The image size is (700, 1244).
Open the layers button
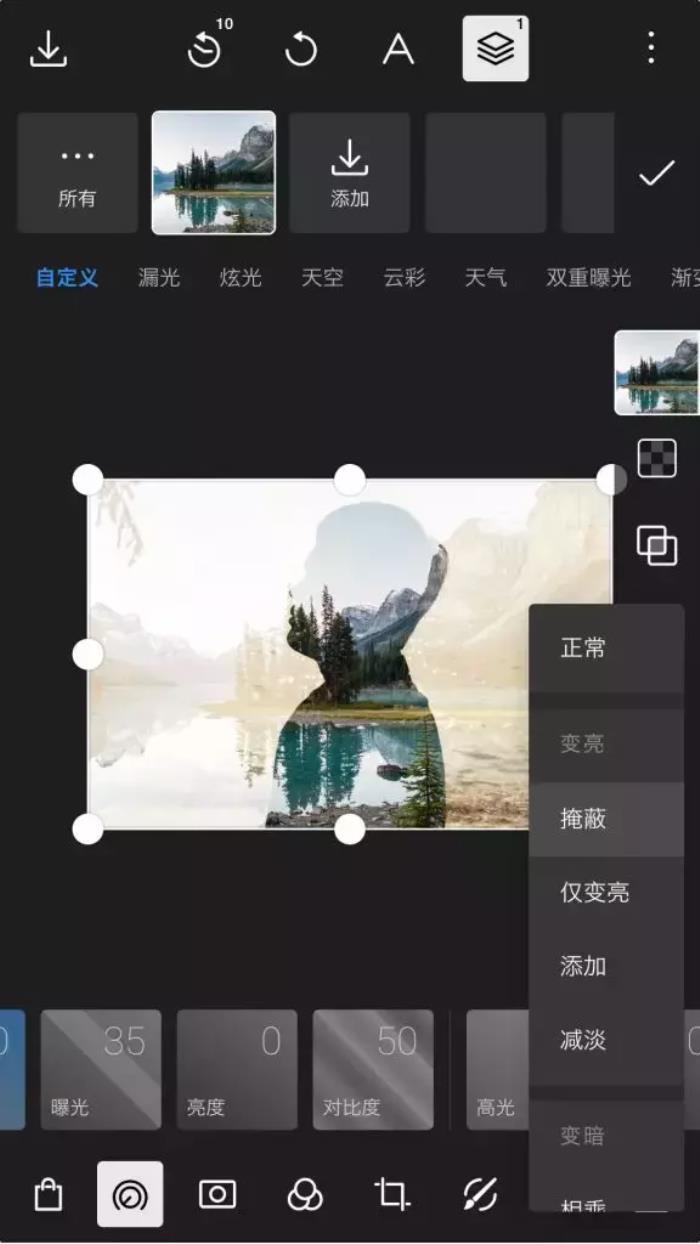495,49
